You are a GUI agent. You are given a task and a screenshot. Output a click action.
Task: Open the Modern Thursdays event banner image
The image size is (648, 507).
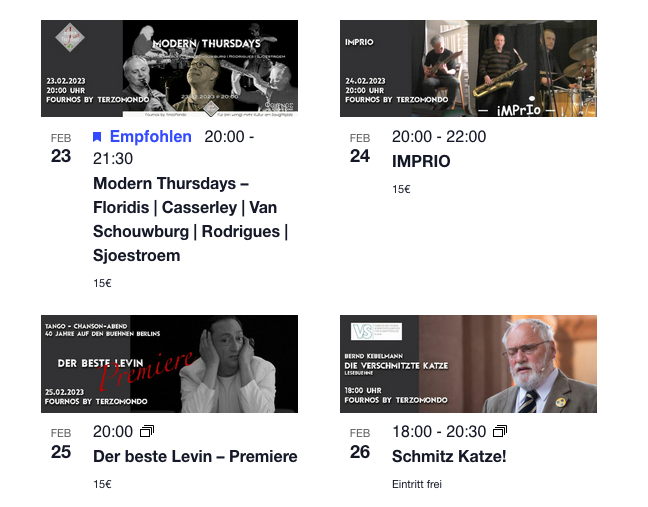(x=169, y=68)
